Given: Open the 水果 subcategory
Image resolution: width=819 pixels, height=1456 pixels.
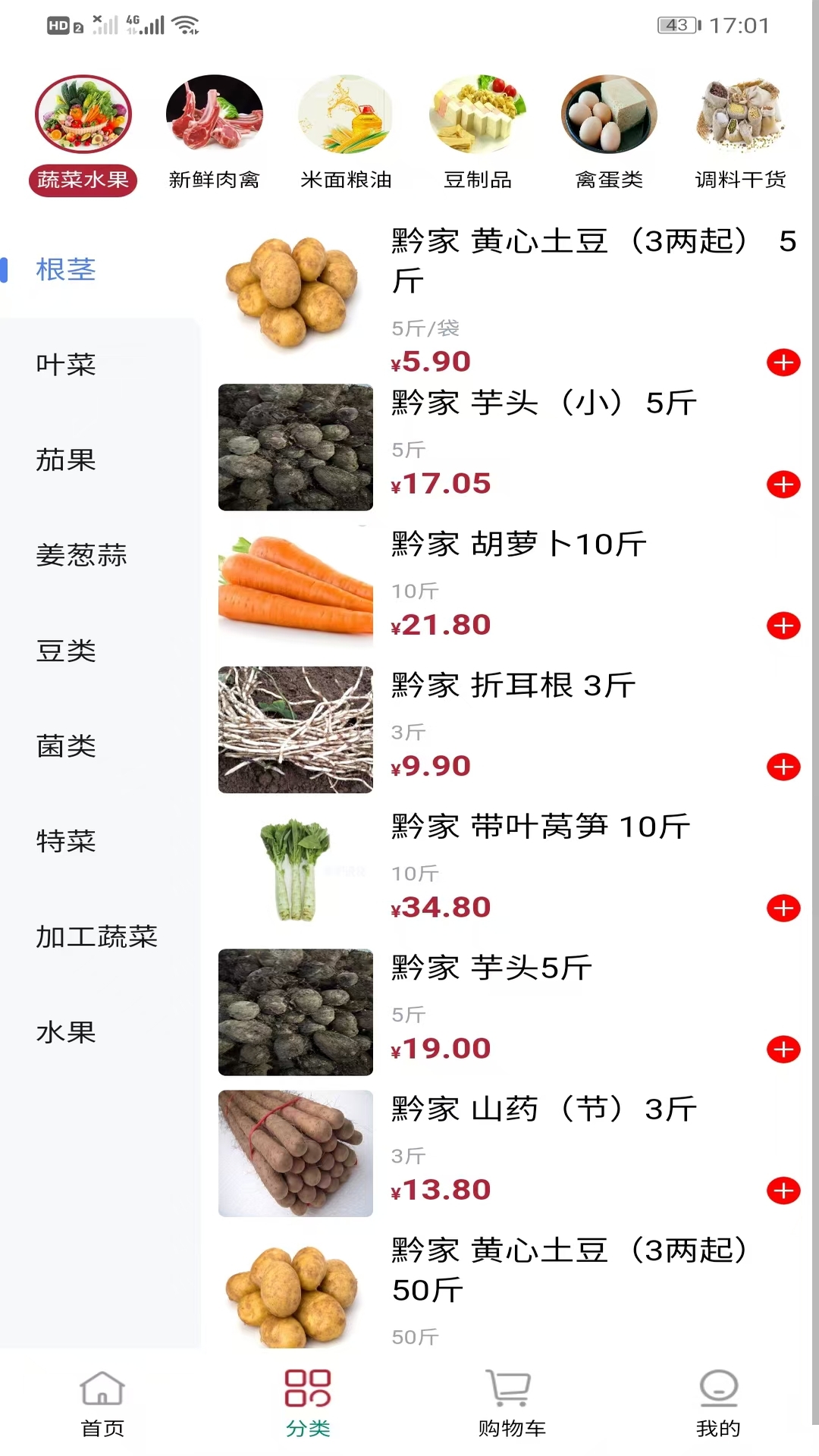Looking at the screenshot, I should coord(66,1032).
